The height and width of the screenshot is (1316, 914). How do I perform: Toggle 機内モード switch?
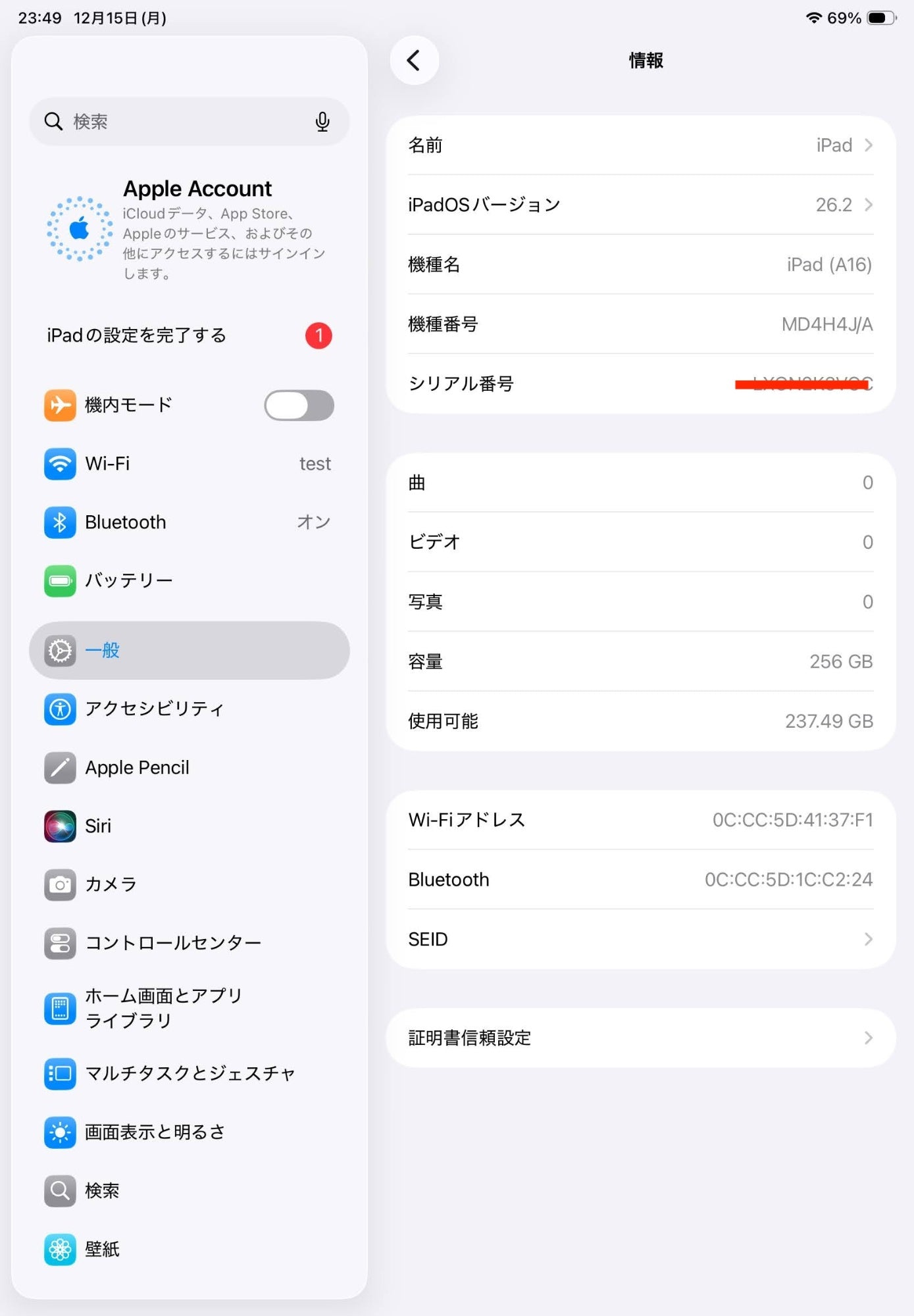point(299,405)
